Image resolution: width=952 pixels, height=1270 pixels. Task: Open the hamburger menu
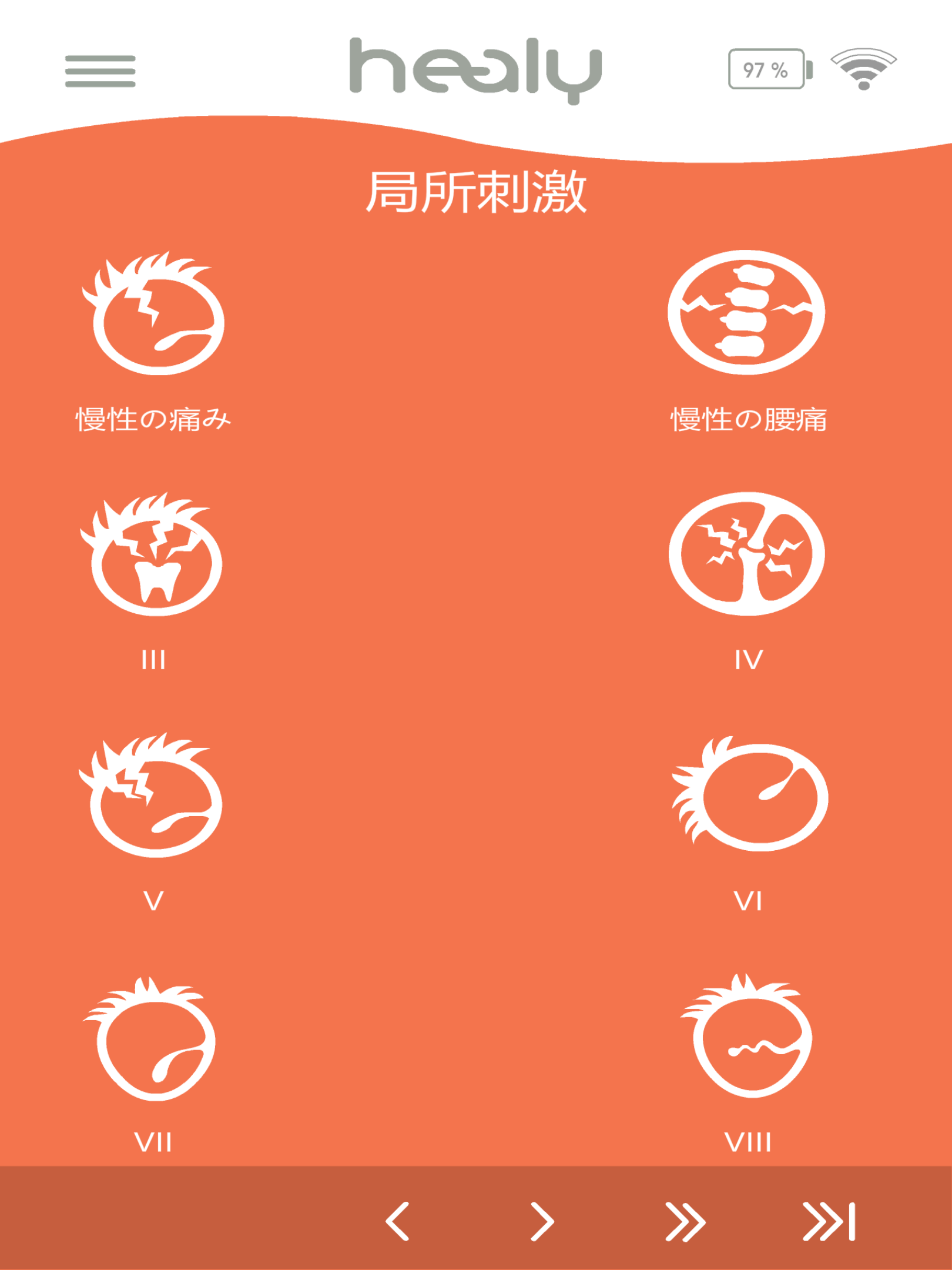pos(100,71)
